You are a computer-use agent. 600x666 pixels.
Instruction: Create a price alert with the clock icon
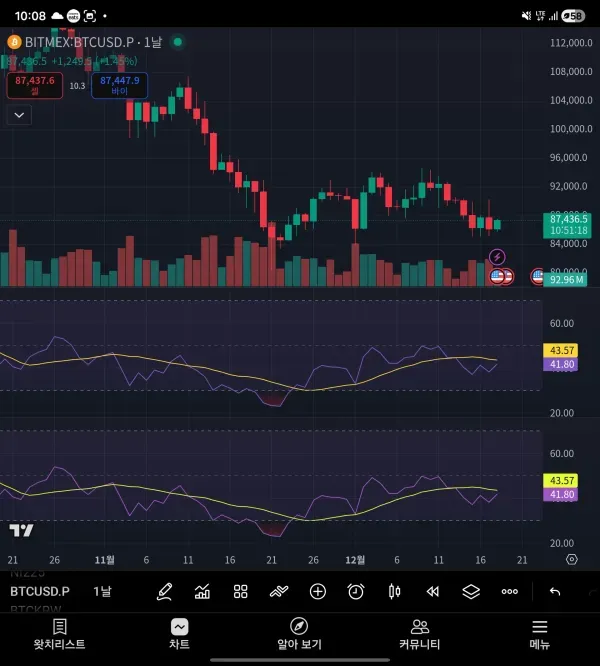pyautogui.click(x=356, y=591)
